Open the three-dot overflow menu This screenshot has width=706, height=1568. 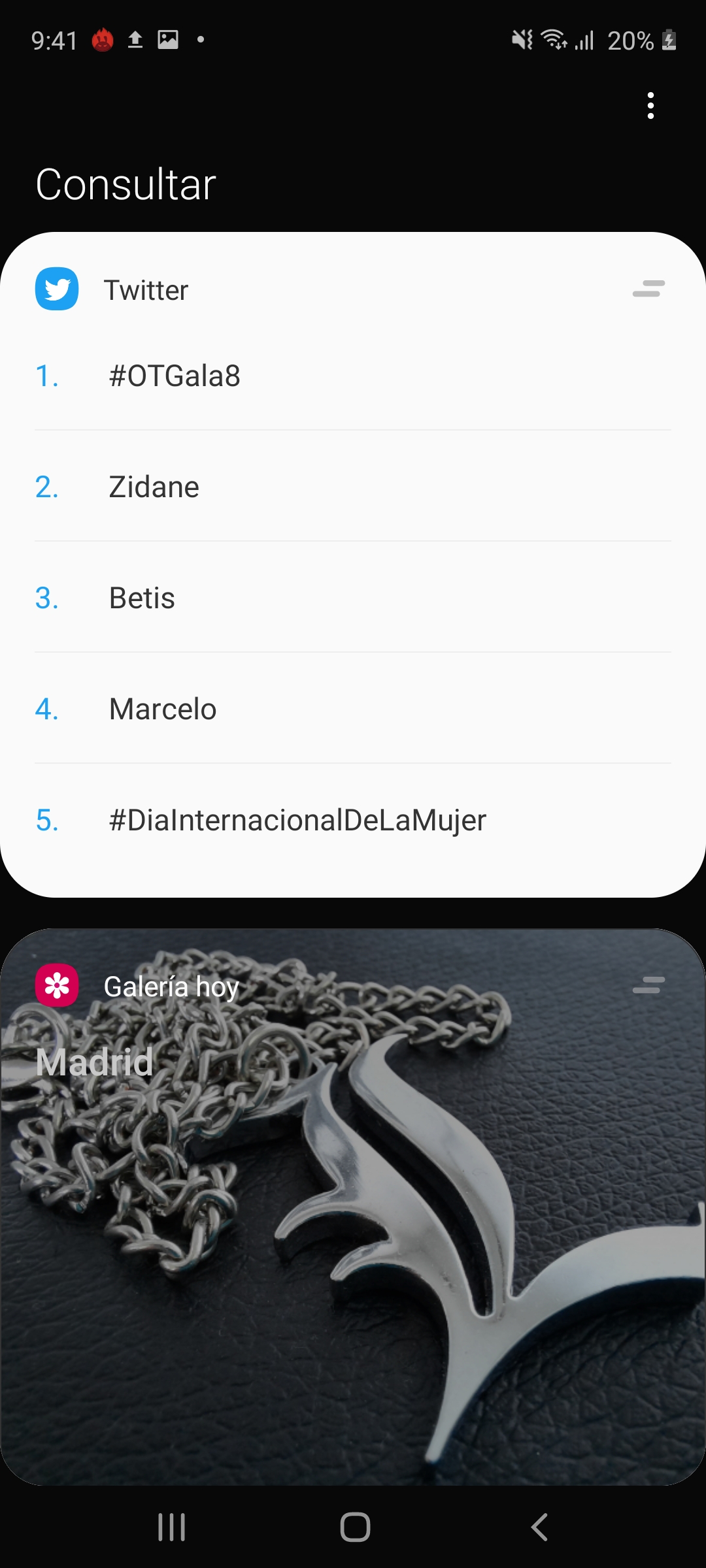tap(650, 106)
